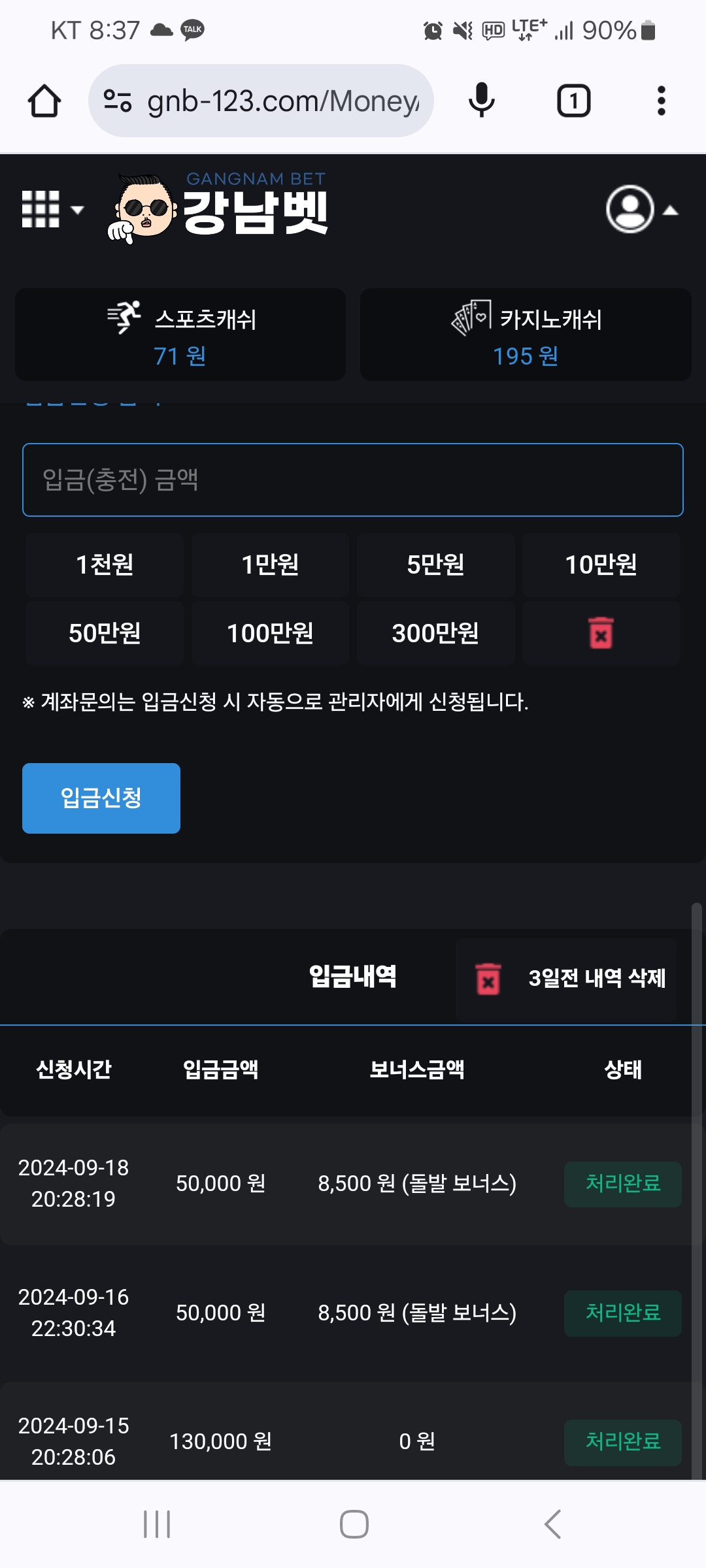Start voice search with the microphone

(482, 101)
